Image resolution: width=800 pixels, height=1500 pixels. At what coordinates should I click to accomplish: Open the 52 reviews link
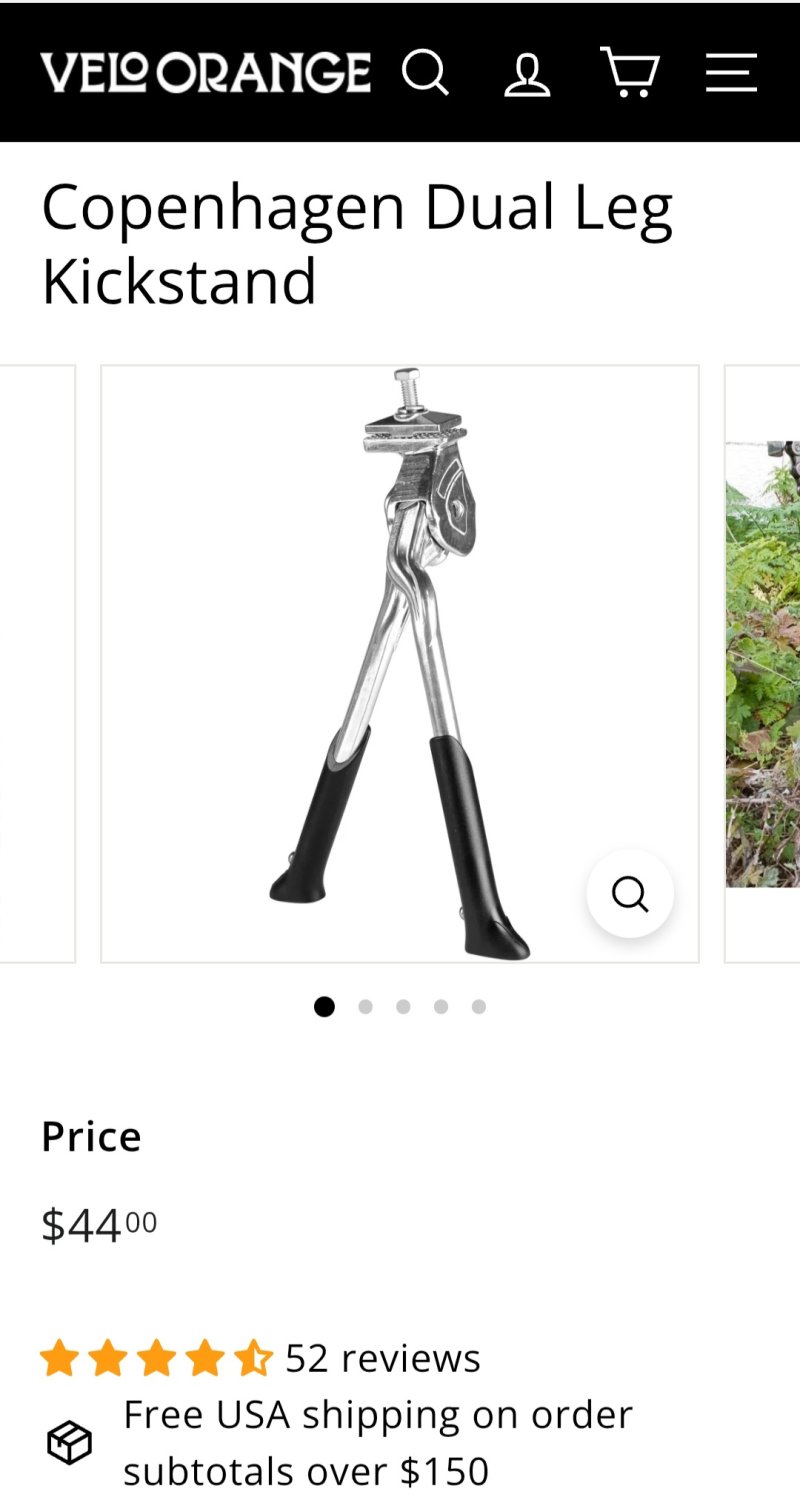(382, 1358)
